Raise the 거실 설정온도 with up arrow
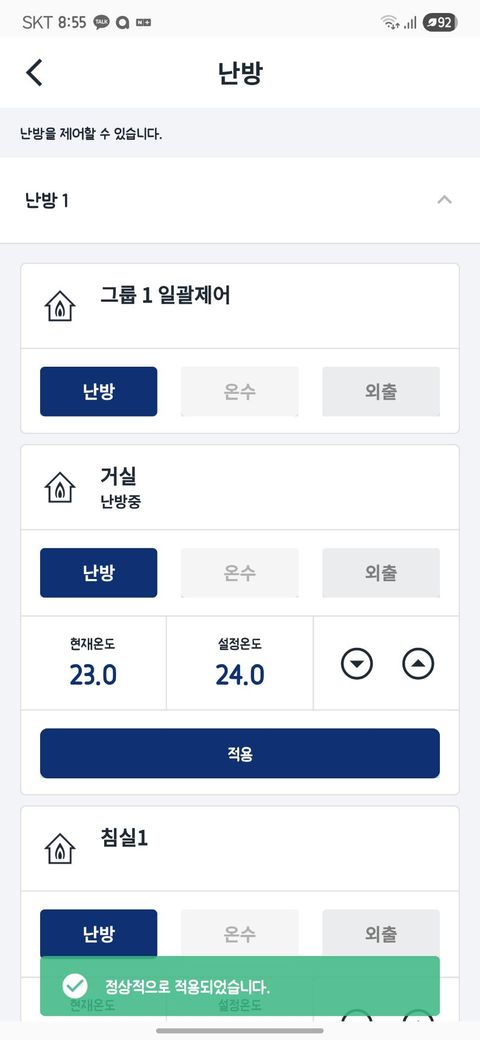 coord(418,663)
